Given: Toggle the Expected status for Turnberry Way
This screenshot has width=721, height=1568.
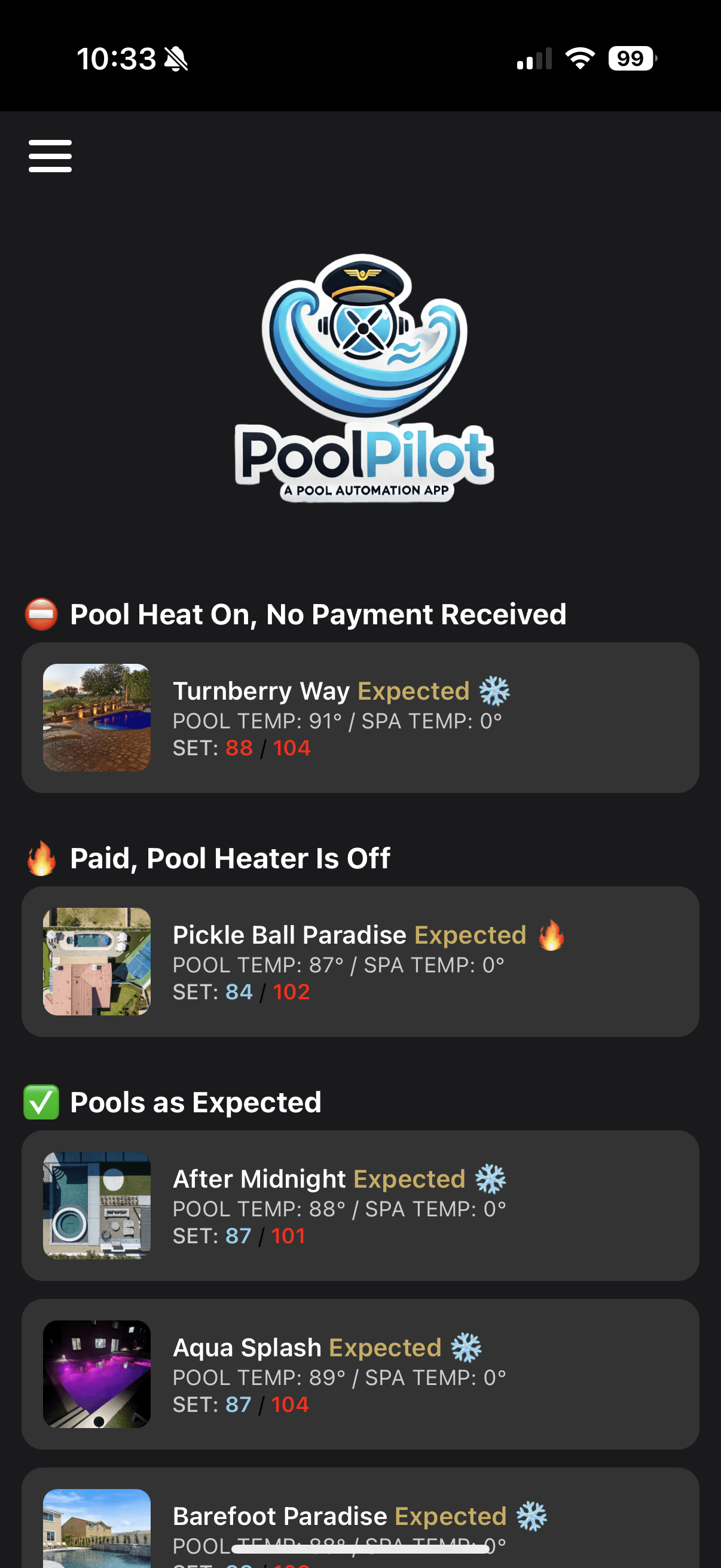Looking at the screenshot, I should (x=414, y=690).
